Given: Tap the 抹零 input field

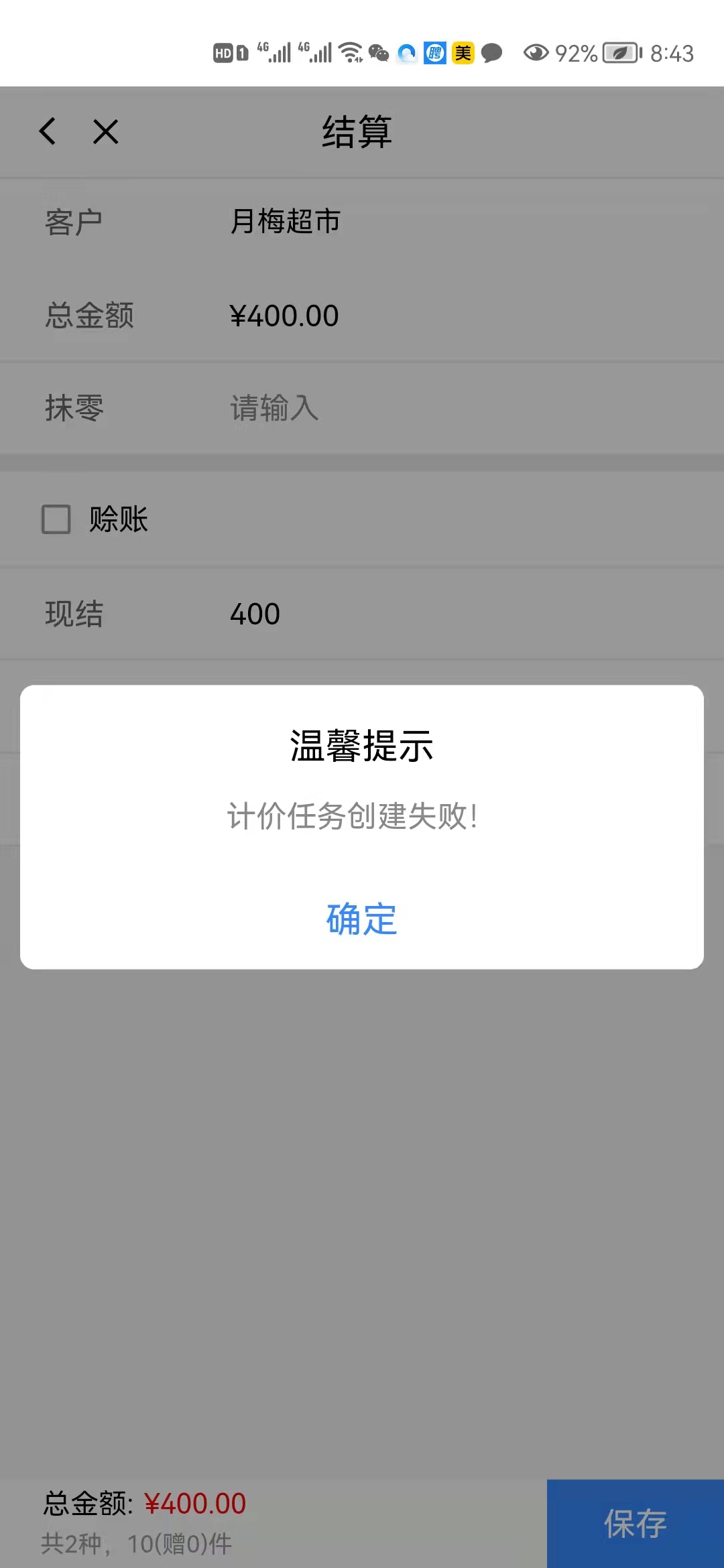Looking at the screenshot, I should point(463,408).
